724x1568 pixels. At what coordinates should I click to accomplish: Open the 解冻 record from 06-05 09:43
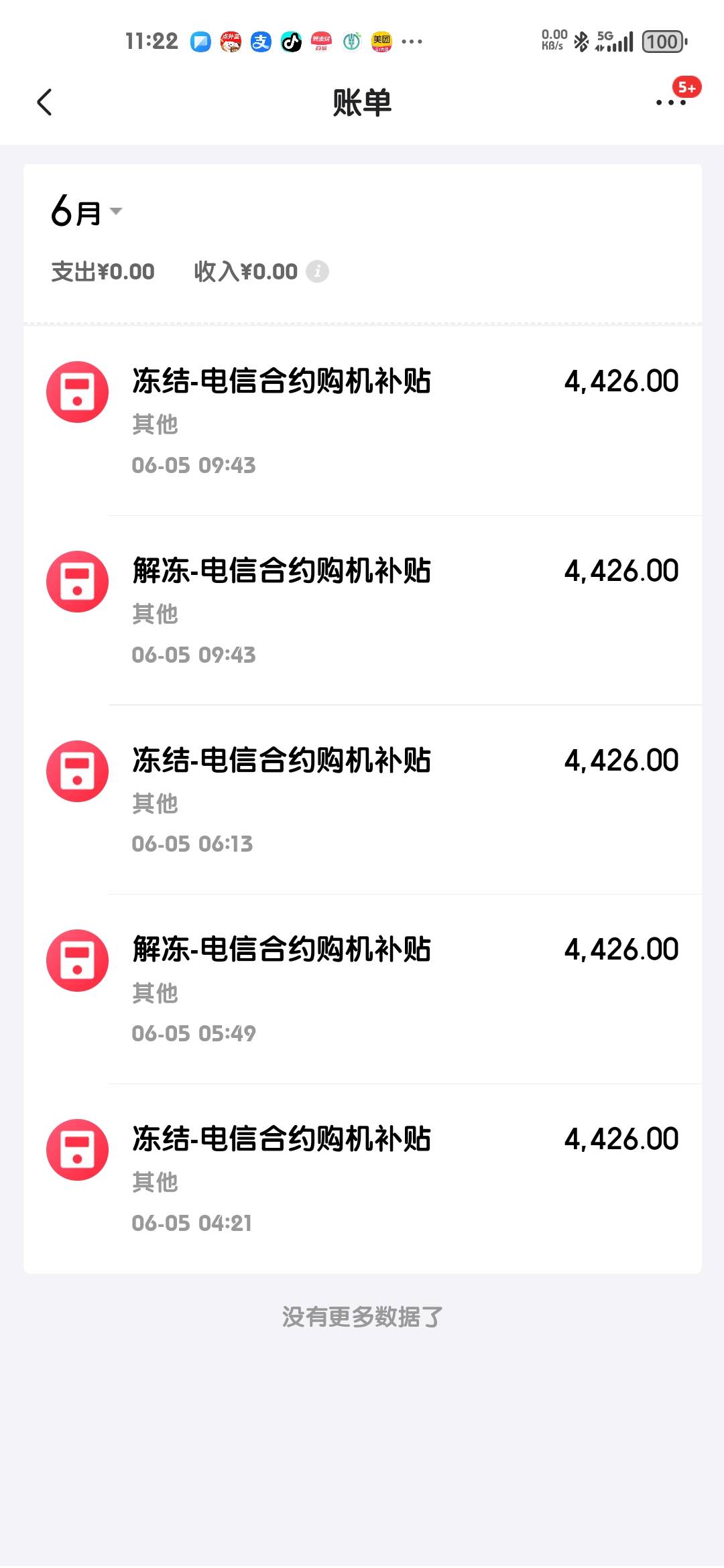click(x=363, y=610)
